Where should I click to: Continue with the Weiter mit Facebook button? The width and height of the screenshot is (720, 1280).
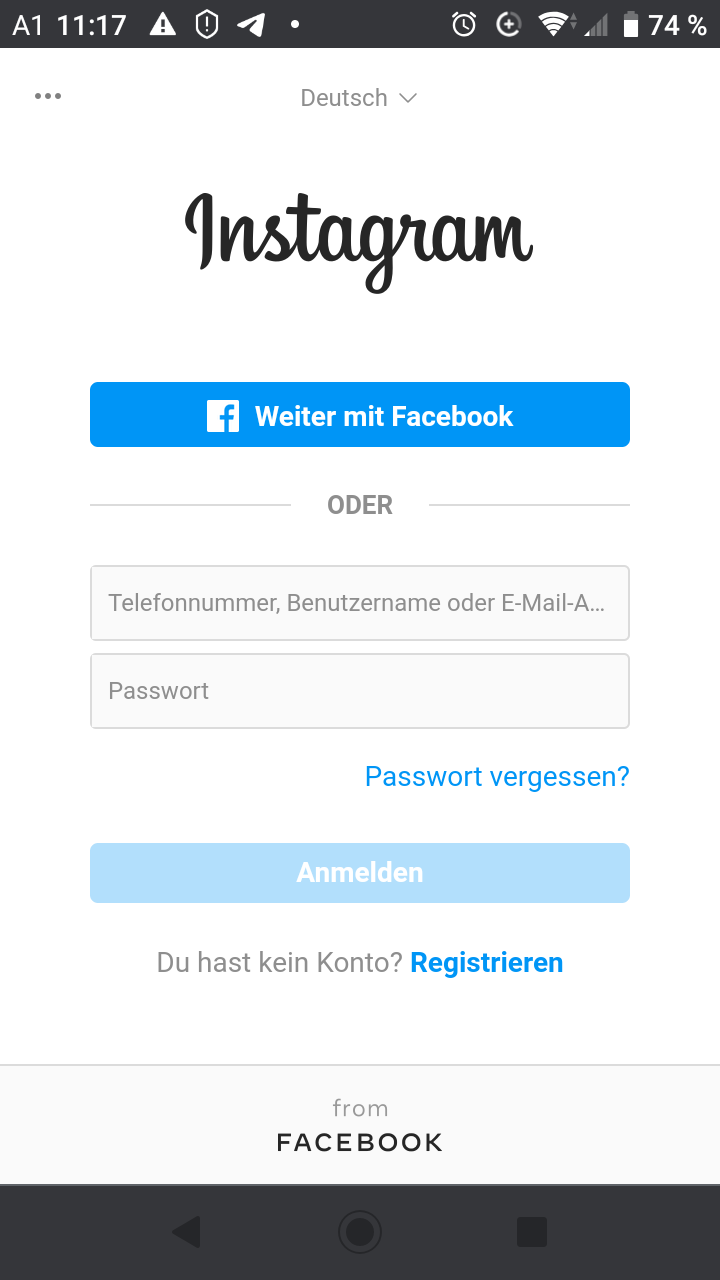[x=360, y=415]
